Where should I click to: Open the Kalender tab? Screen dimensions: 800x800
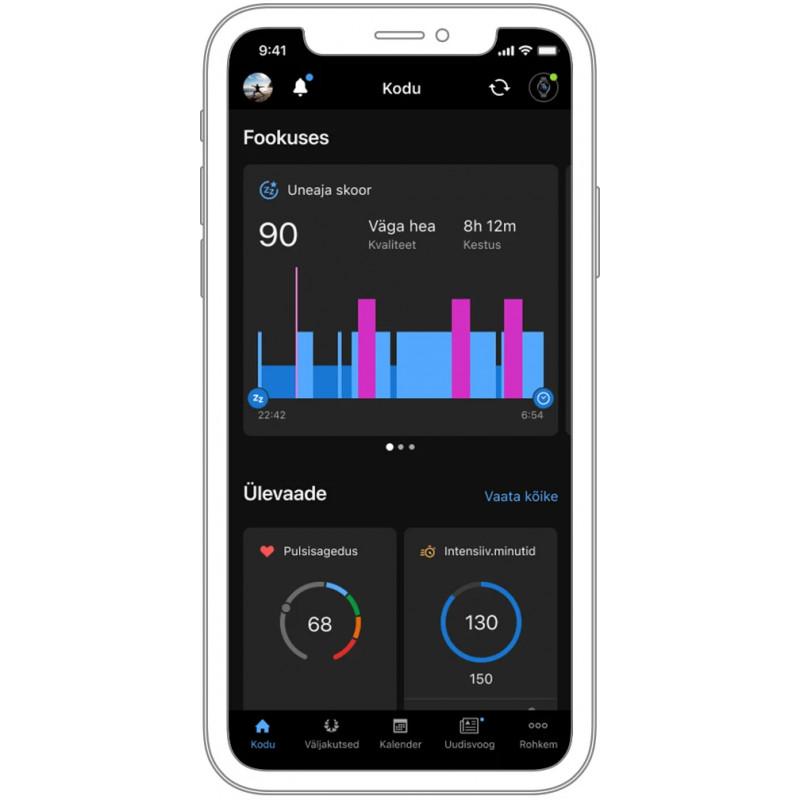click(400, 734)
